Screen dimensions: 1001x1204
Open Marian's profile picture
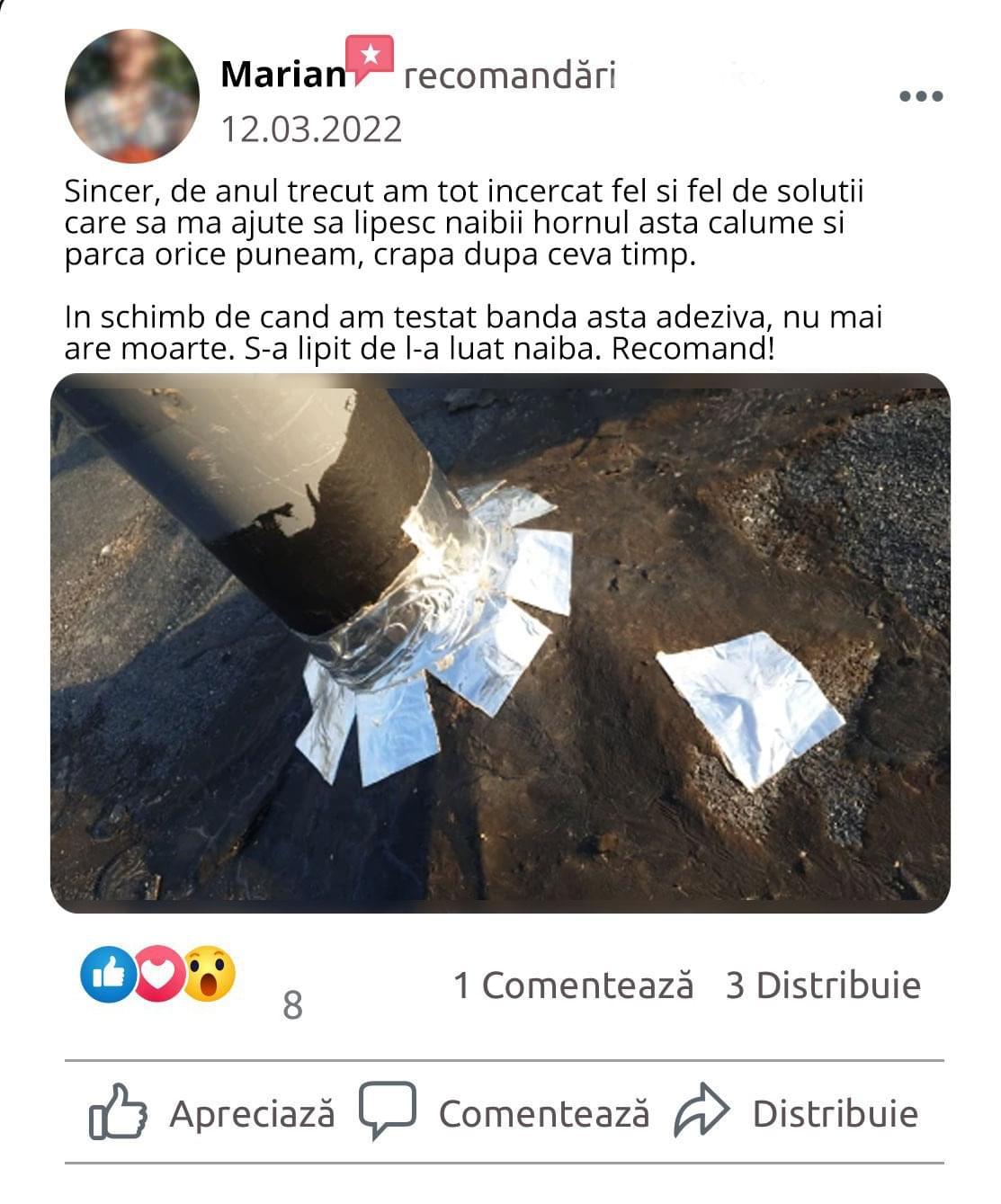point(131,95)
